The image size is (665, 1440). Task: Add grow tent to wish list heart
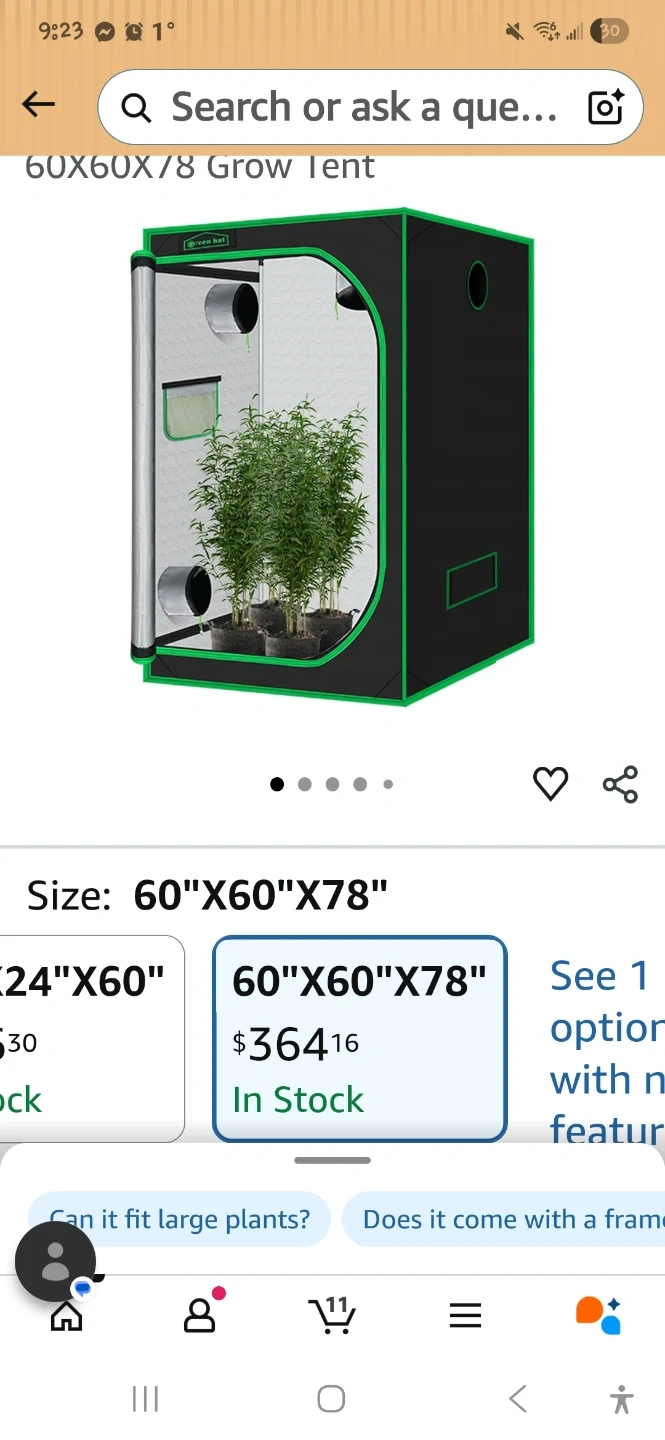(550, 784)
